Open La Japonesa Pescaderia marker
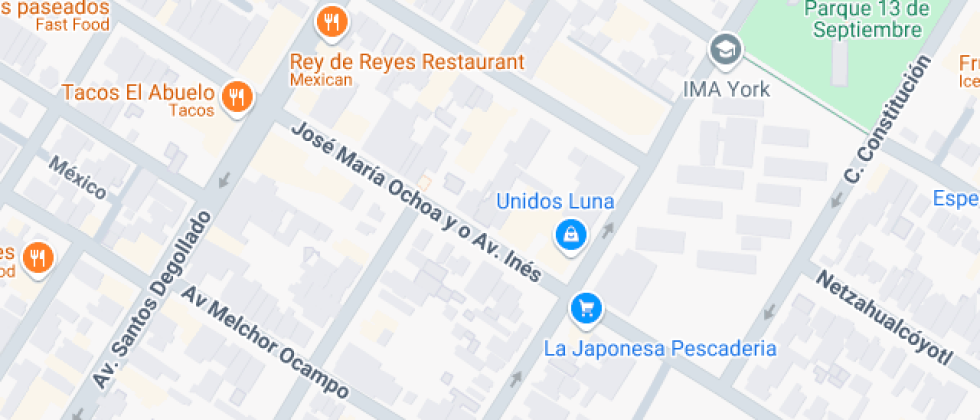Screen dimensions: 980x420 [586, 309]
